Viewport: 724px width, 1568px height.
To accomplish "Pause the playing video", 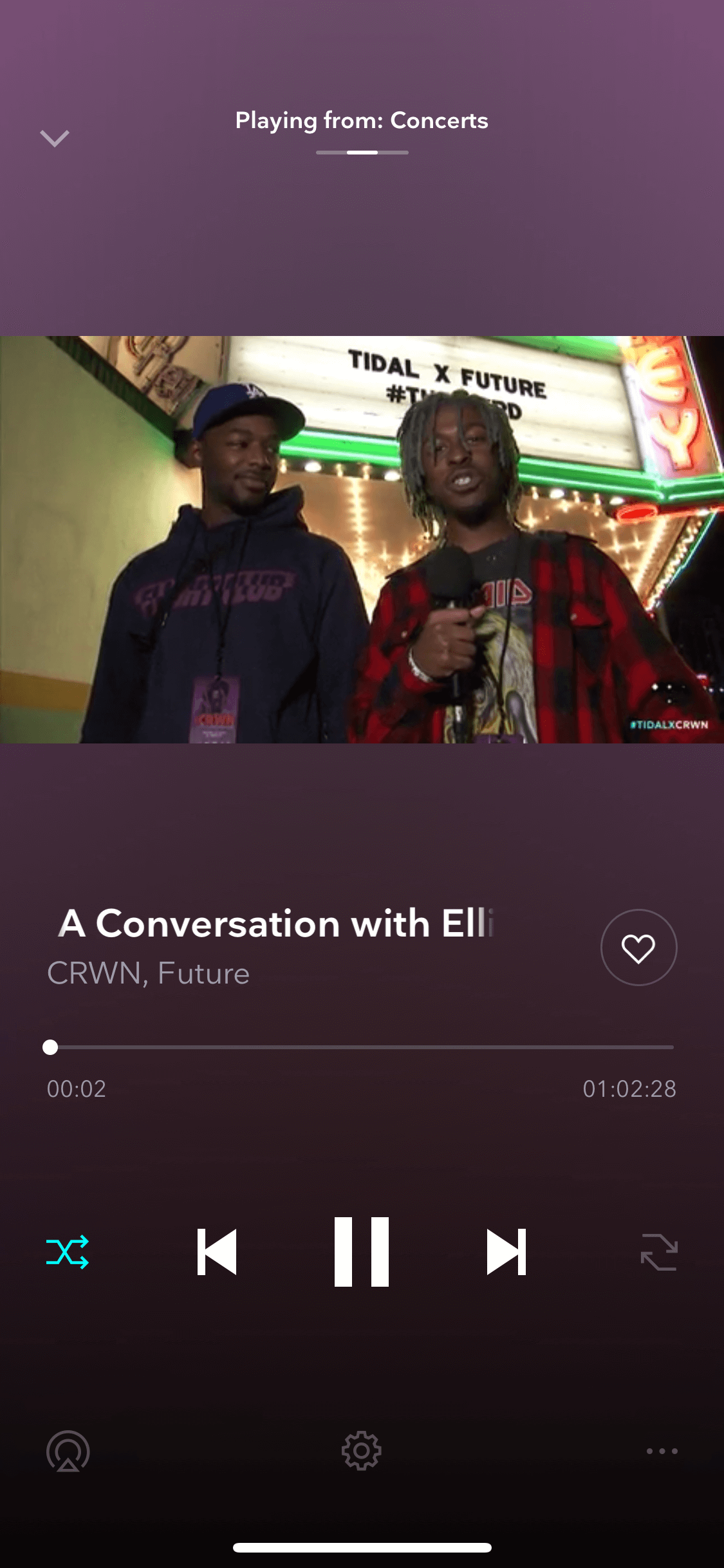I will (x=362, y=1252).
